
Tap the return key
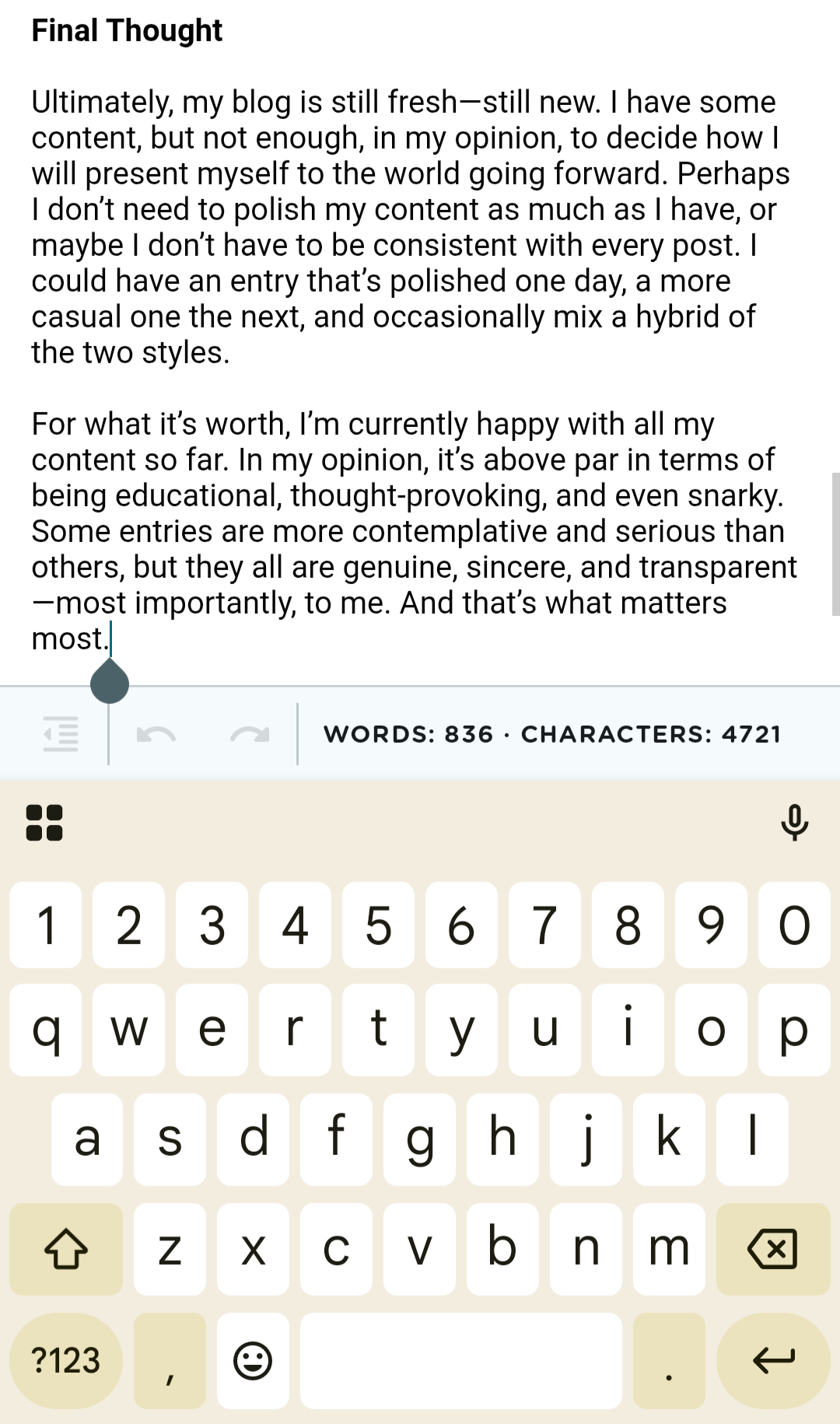click(772, 1361)
